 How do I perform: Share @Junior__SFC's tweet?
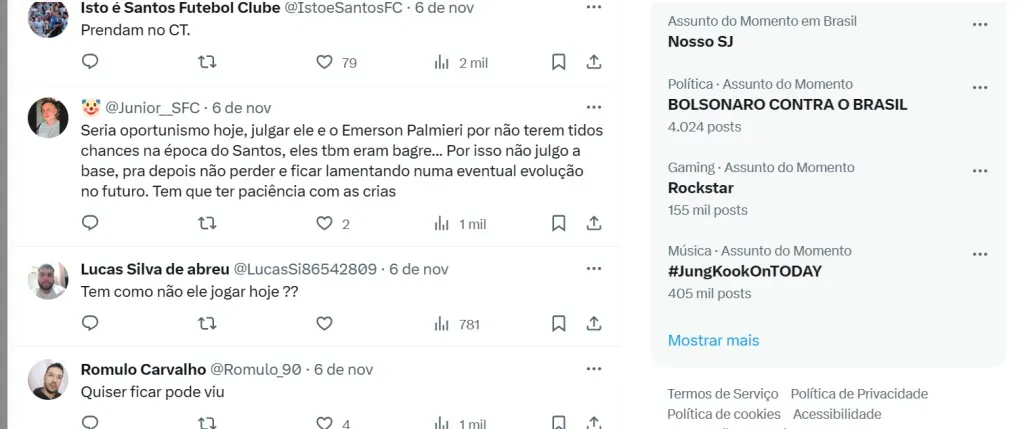pos(593,224)
